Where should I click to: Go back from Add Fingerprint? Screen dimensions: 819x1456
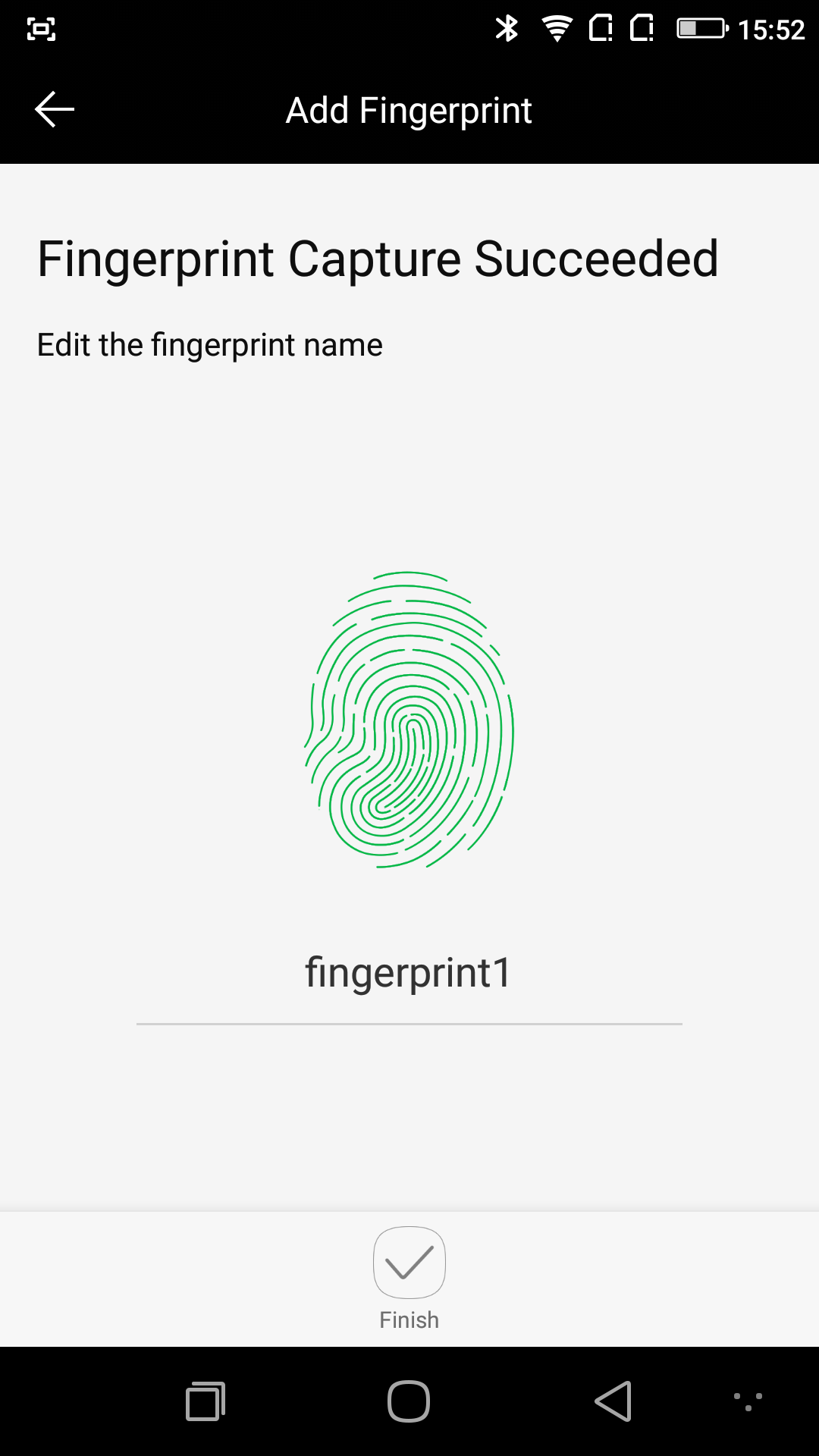(55, 110)
